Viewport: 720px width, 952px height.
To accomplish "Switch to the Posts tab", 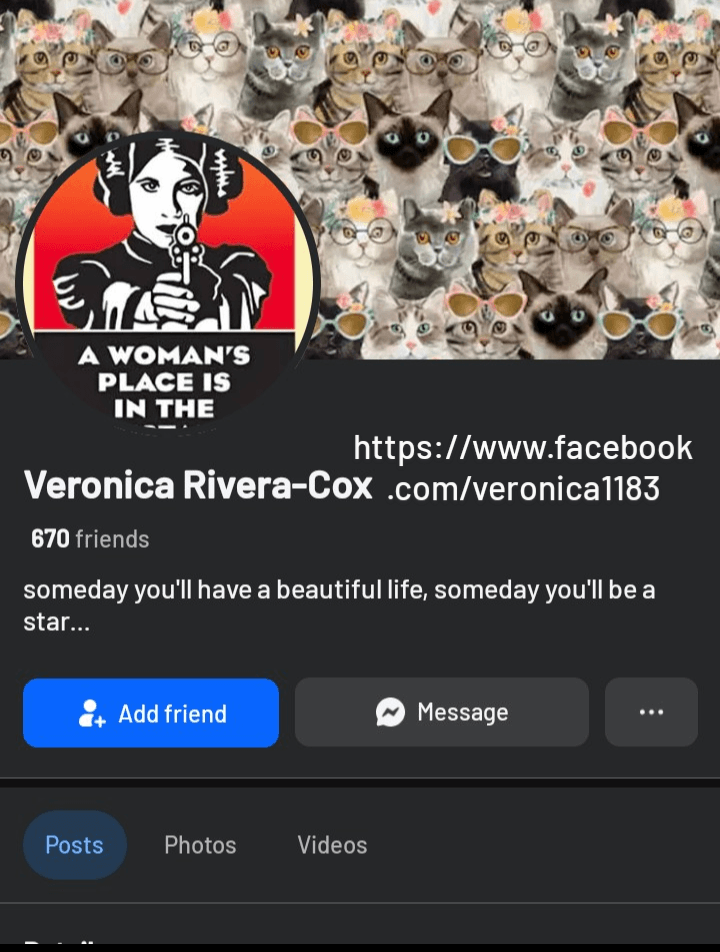I will [74, 845].
